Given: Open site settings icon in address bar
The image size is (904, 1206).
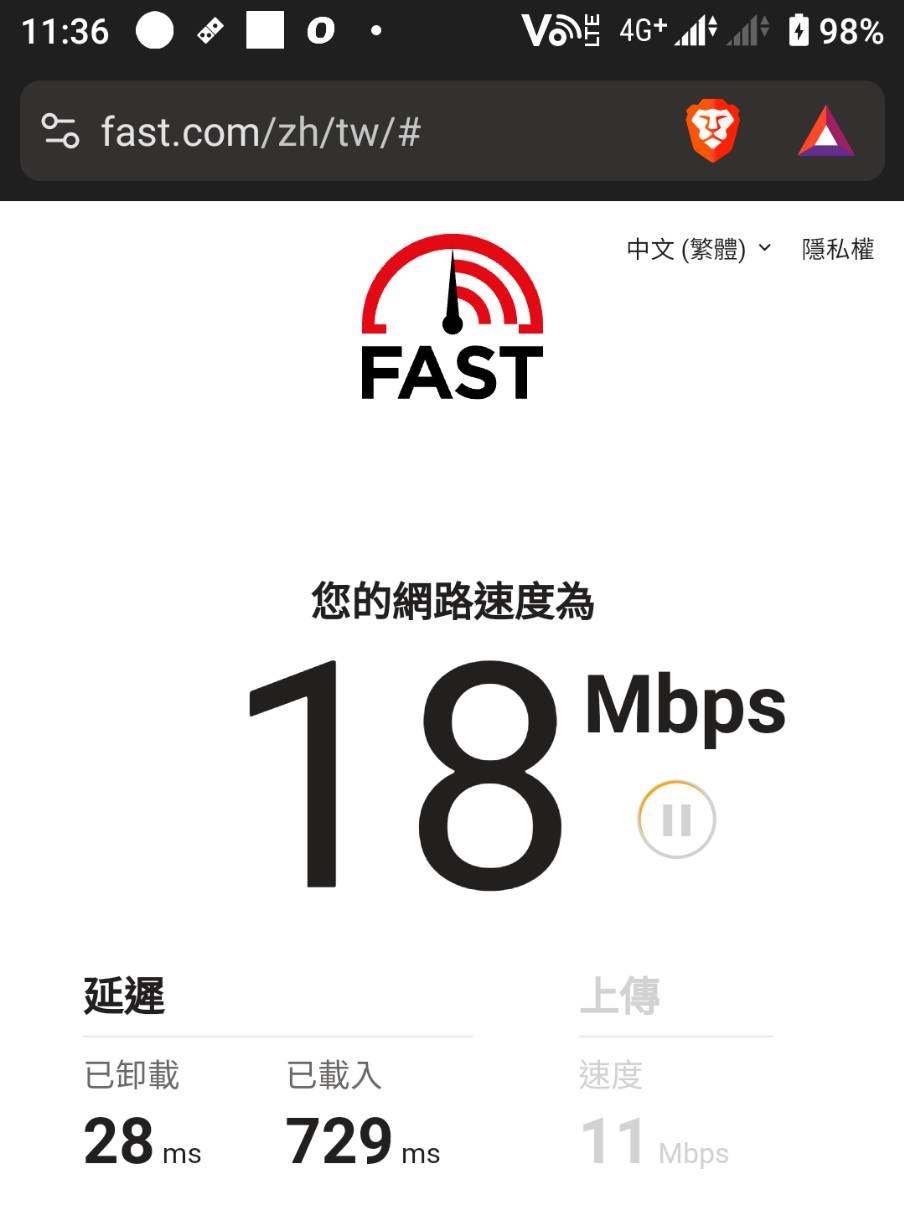Looking at the screenshot, I should [60, 132].
